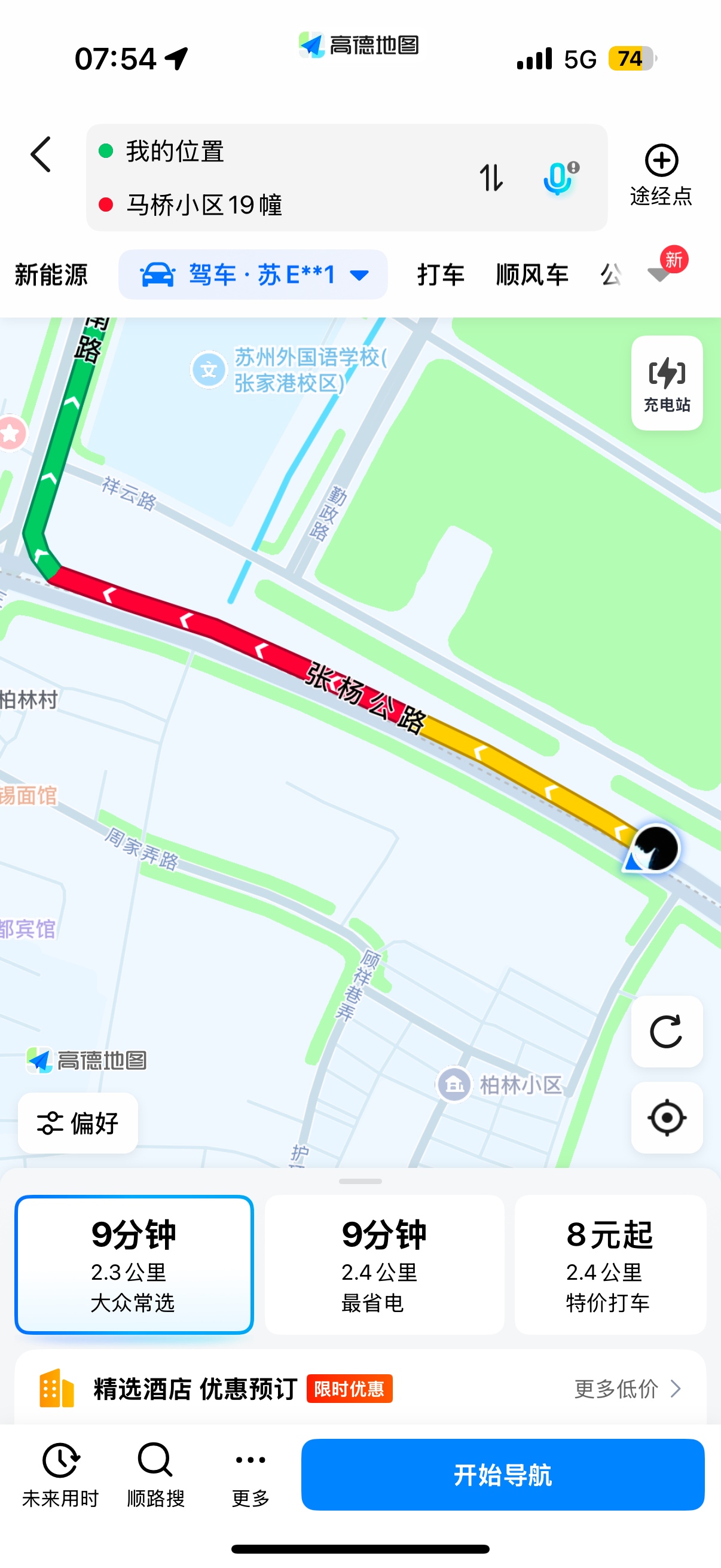Add a waypoint with 途经点
This screenshot has width=721, height=1568.
(x=661, y=175)
